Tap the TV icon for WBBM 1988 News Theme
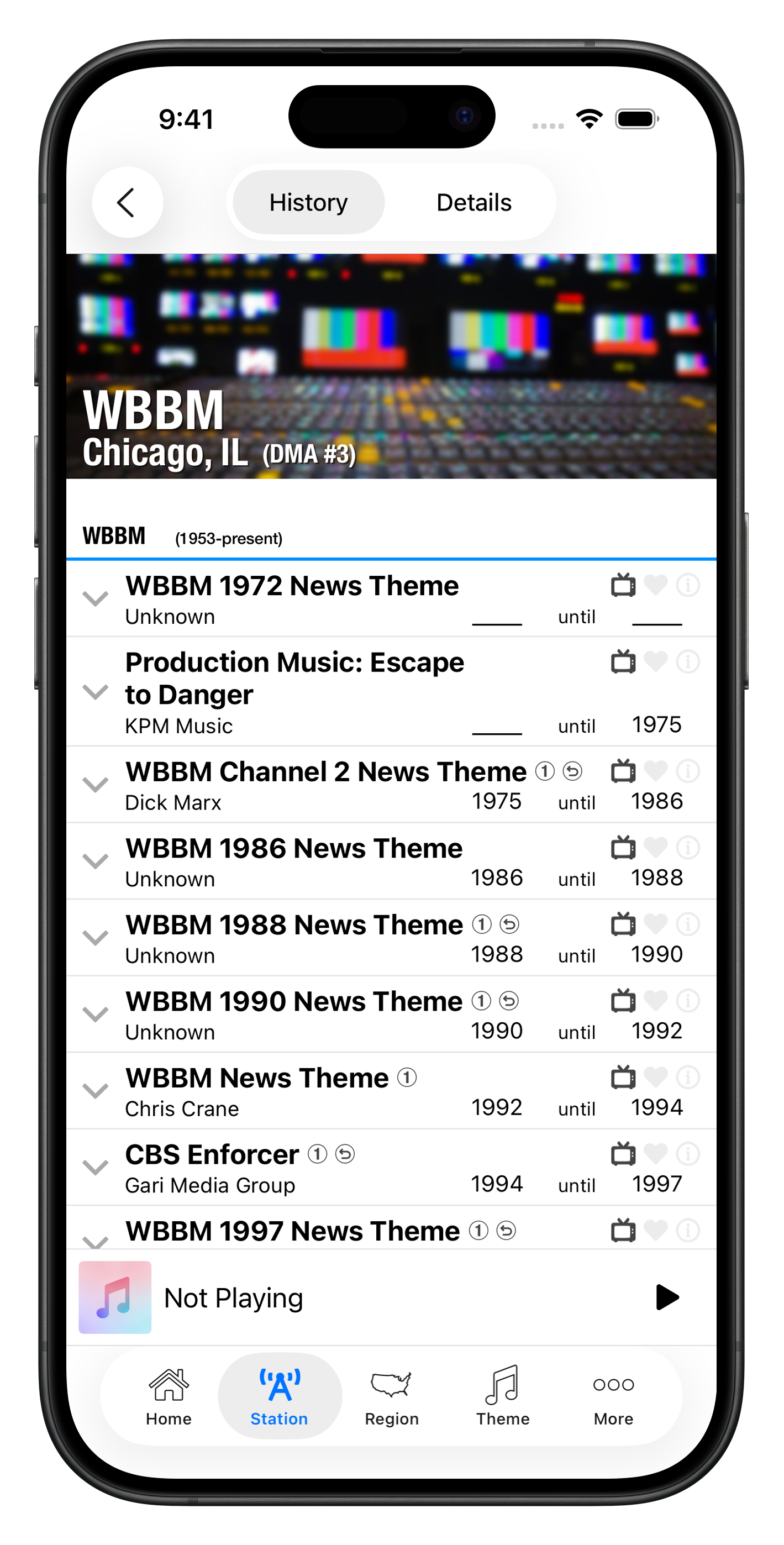This screenshot has width=784, height=1545. coord(623,924)
